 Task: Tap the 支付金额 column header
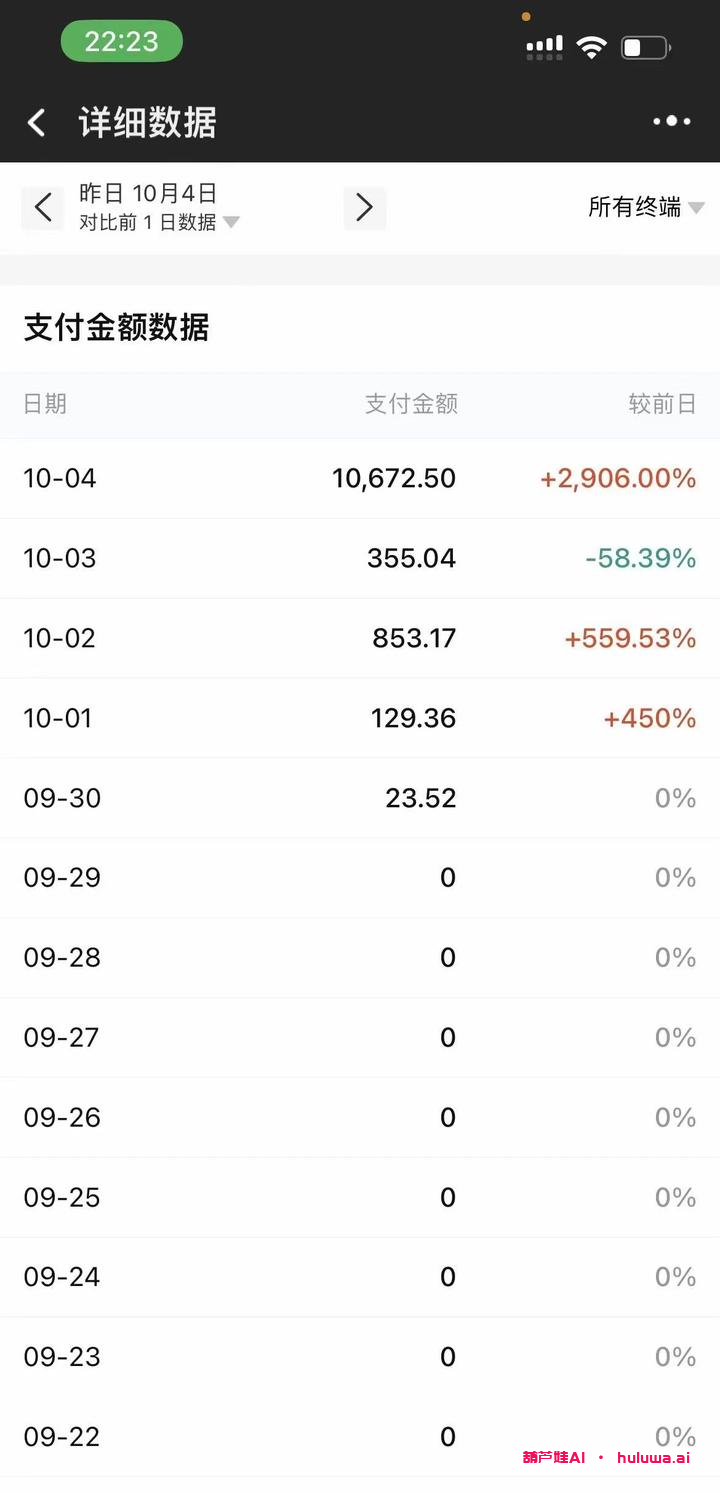click(x=411, y=404)
